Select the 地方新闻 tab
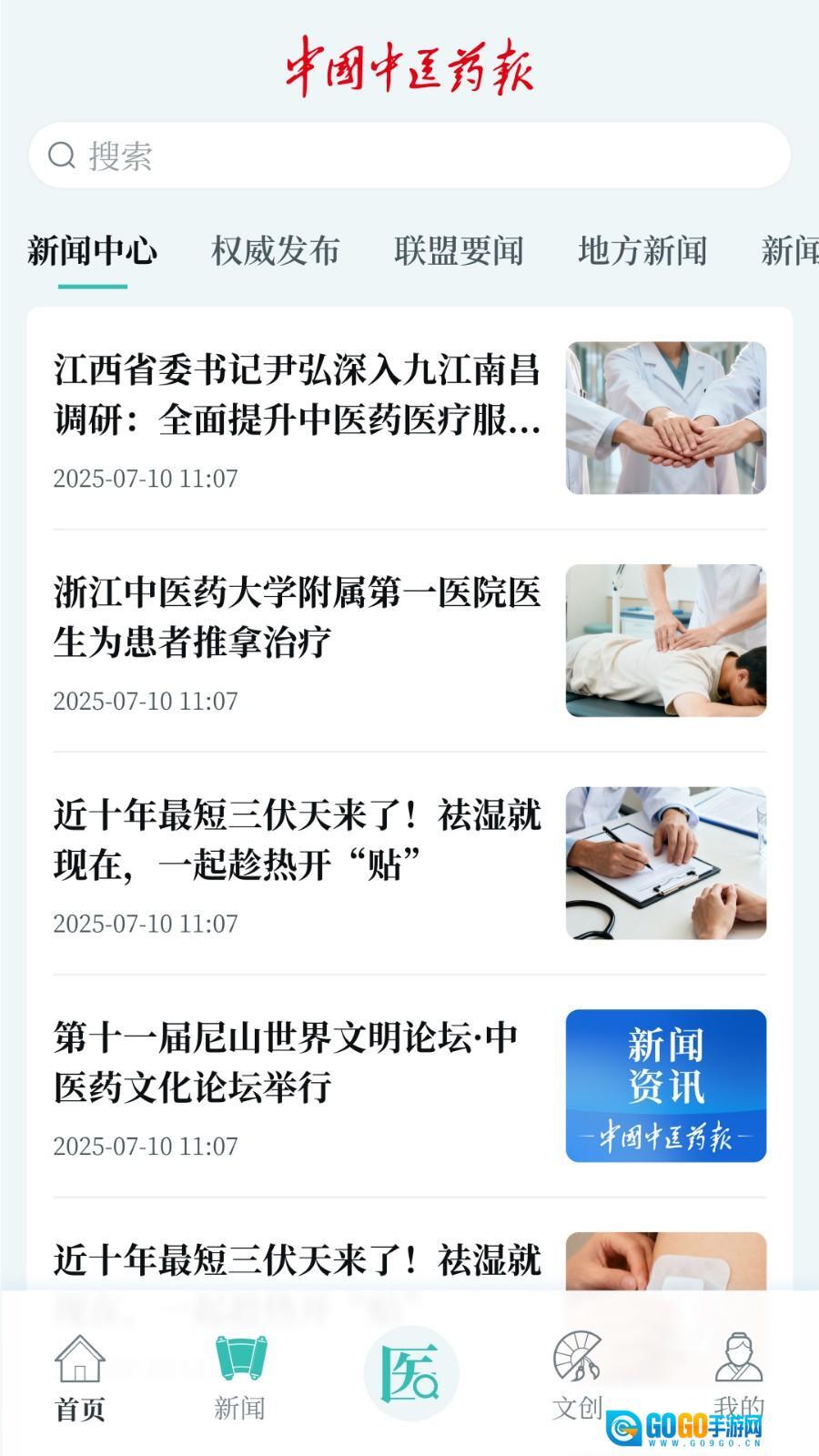Viewport: 819px width, 1456px height. point(642,250)
